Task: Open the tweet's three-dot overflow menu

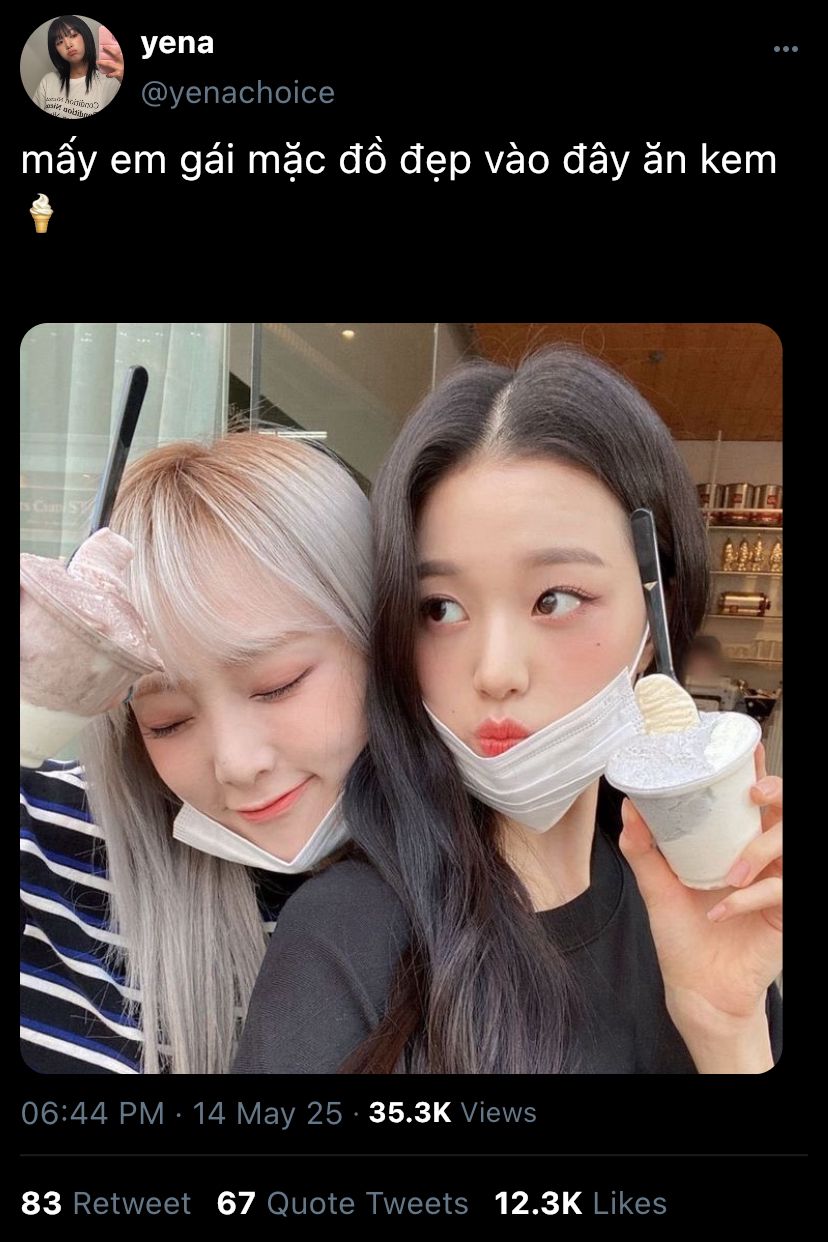Action: pos(786,49)
